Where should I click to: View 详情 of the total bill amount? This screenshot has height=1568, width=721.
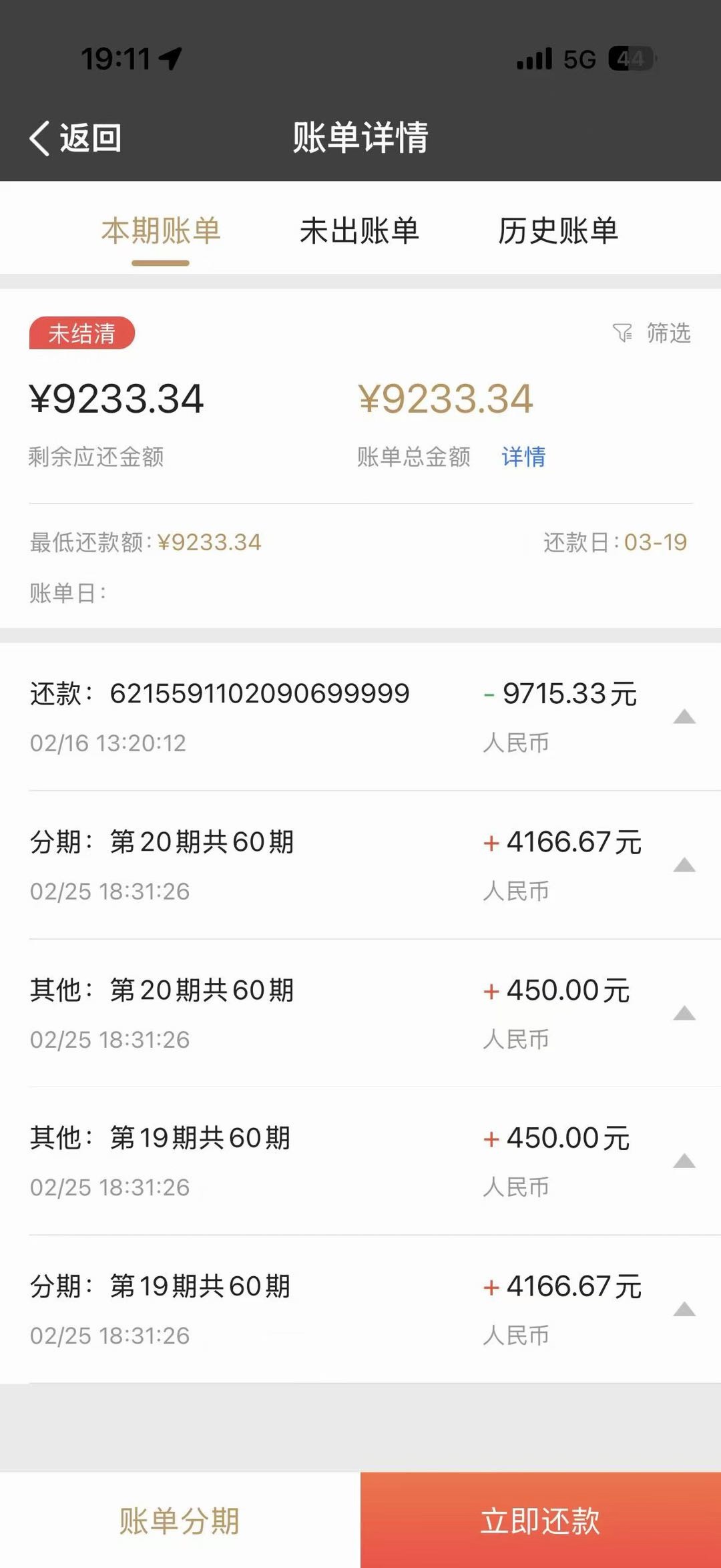point(523,457)
